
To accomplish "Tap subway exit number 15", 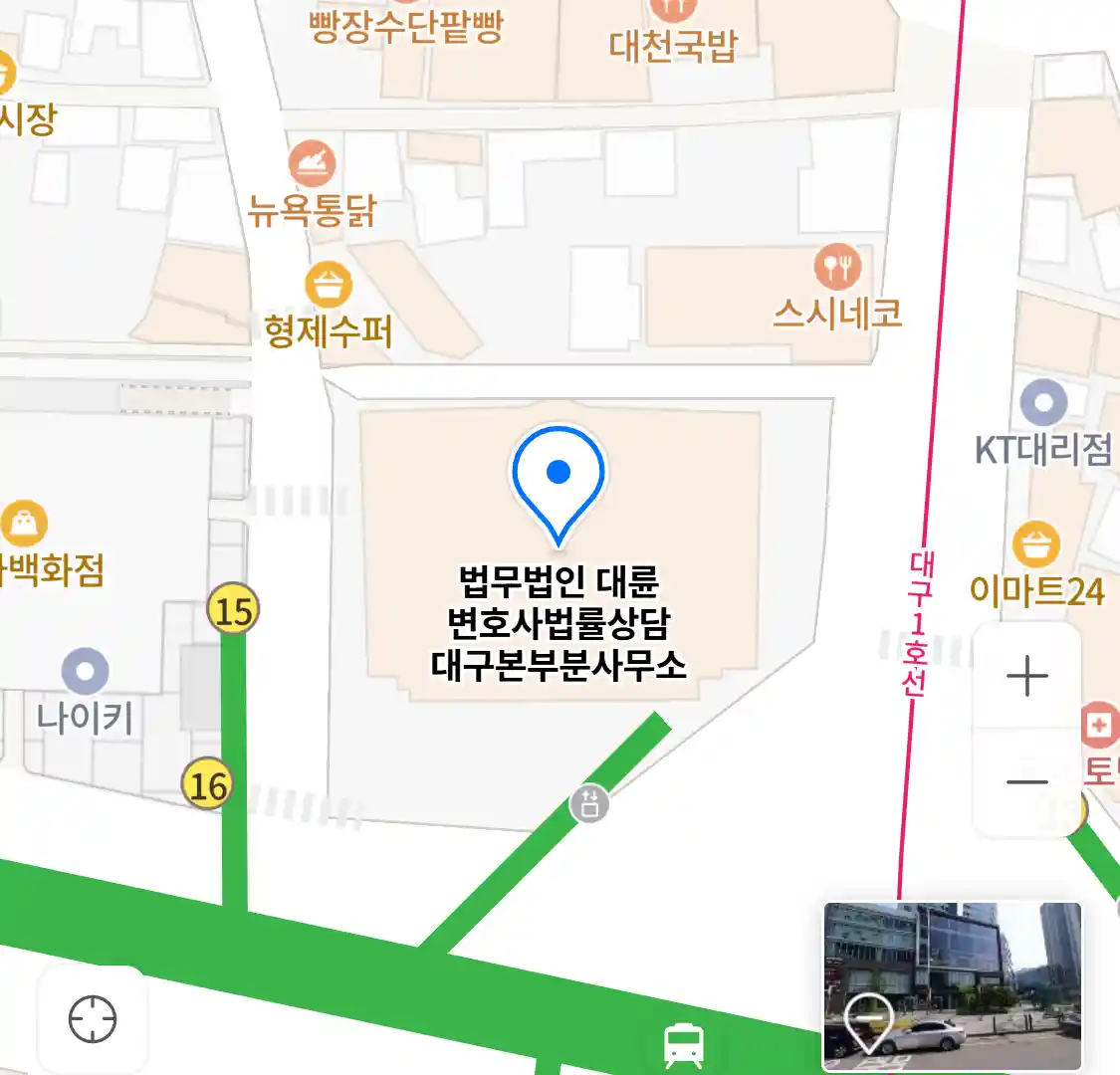I will point(233,609).
